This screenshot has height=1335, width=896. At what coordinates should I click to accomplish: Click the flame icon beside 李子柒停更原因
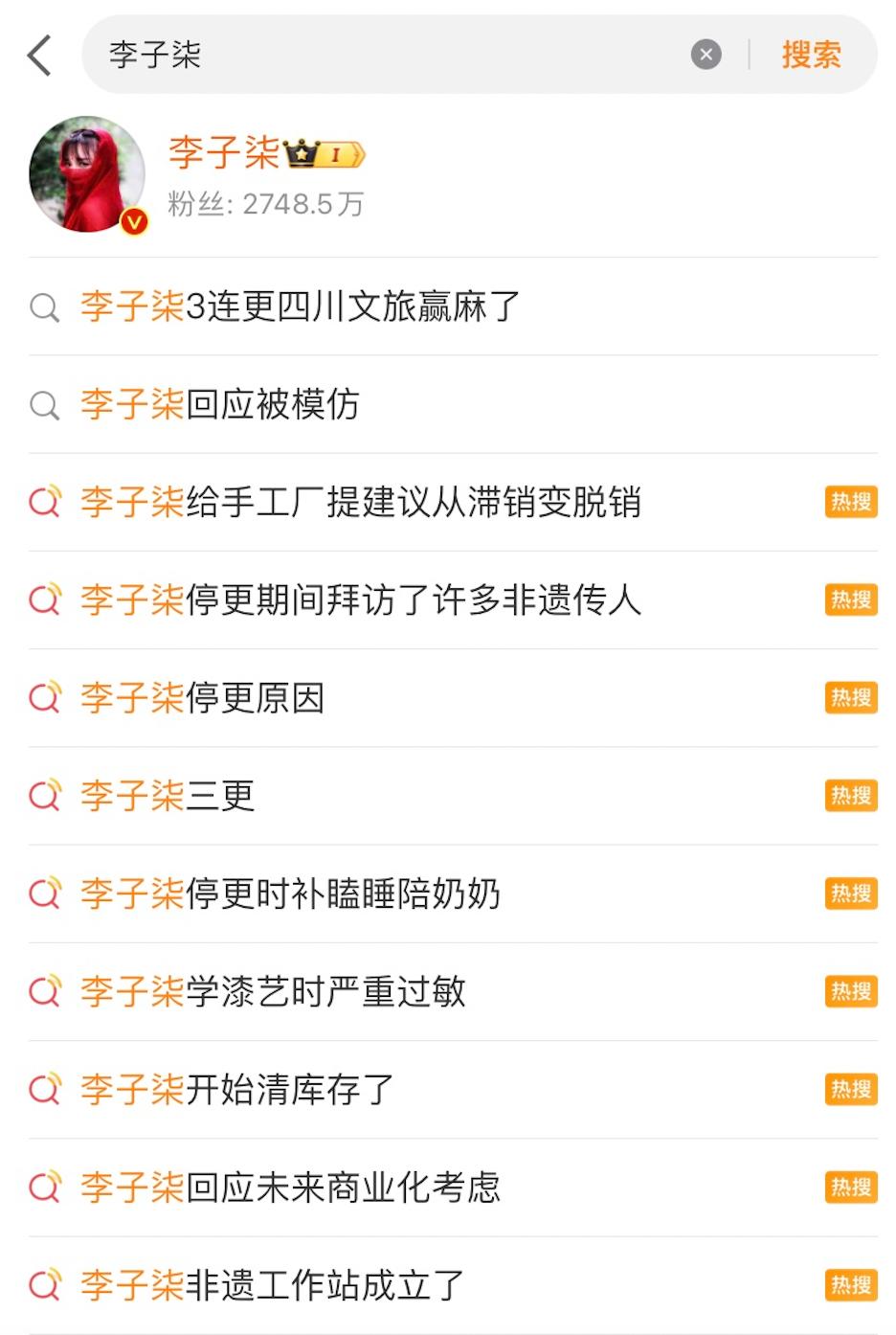pyautogui.click(x=44, y=698)
